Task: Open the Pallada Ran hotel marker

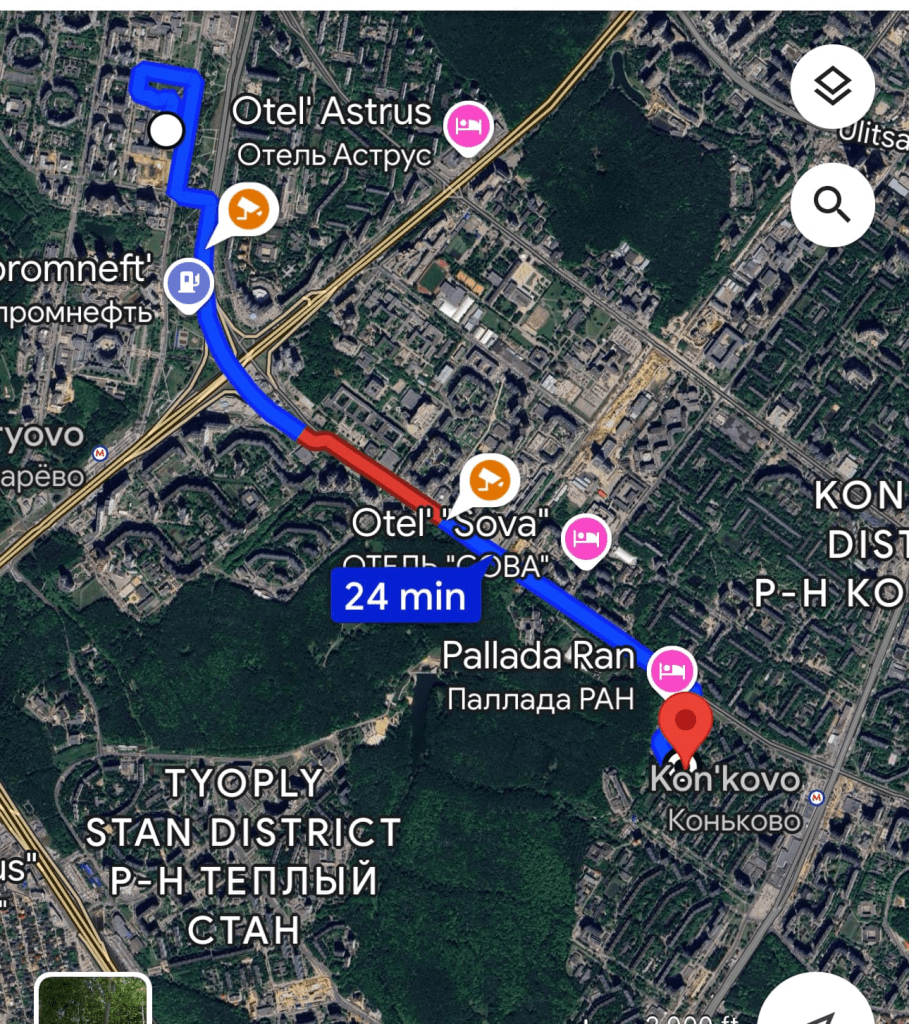Action: point(673,668)
